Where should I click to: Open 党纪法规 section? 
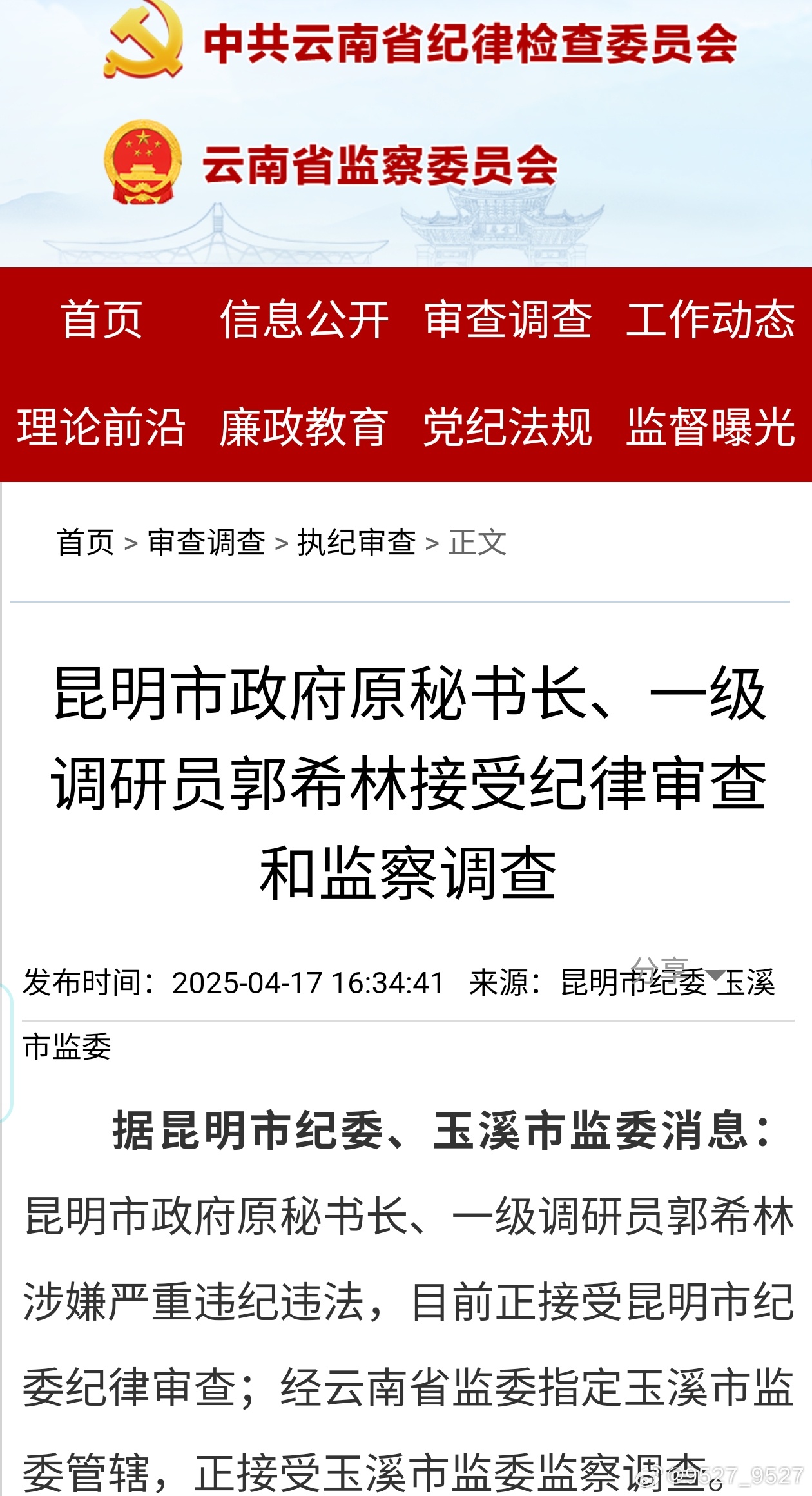pos(508,427)
